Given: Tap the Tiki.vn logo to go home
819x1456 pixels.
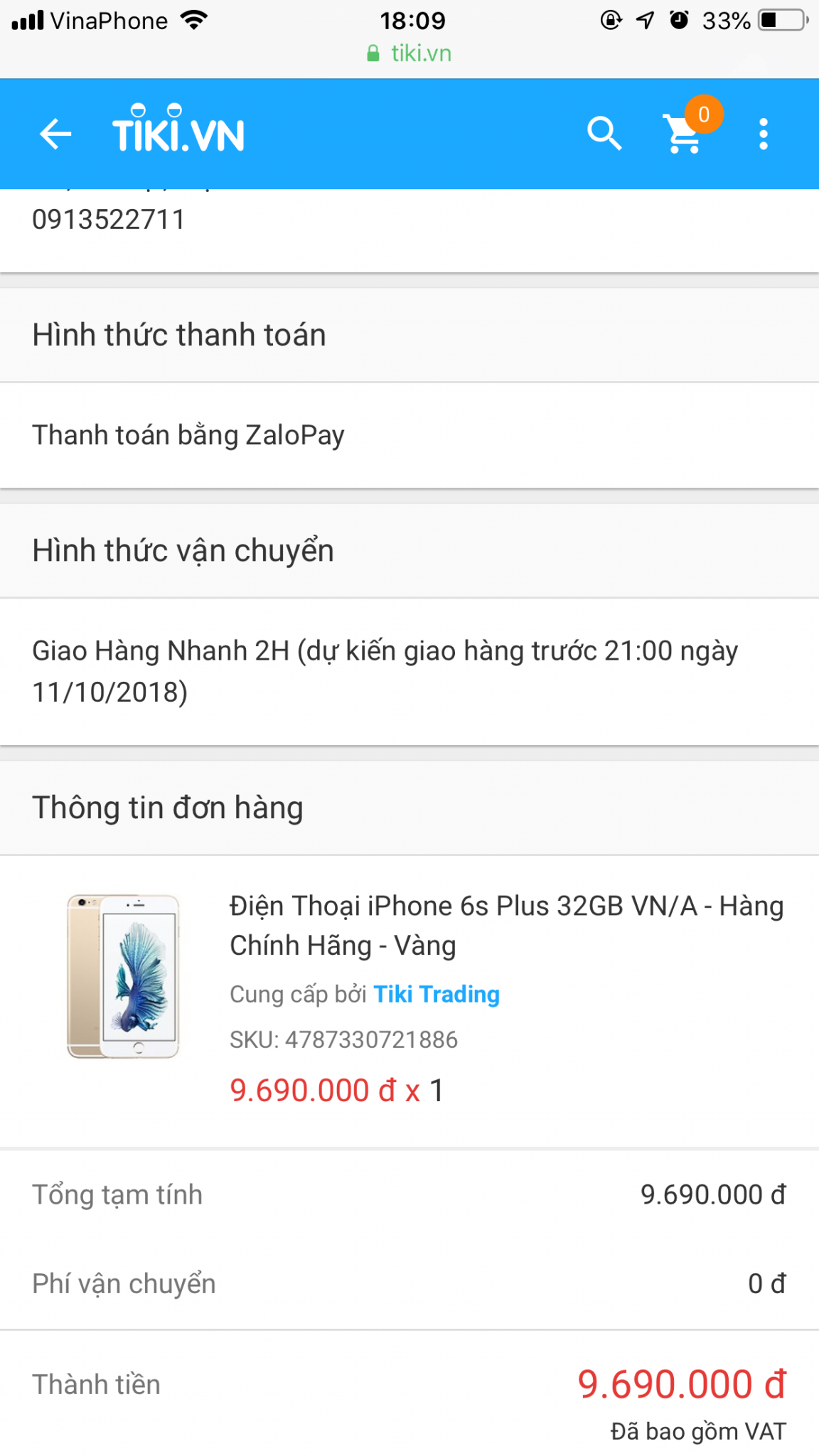Looking at the screenshot, I should (x=178, y=131).
